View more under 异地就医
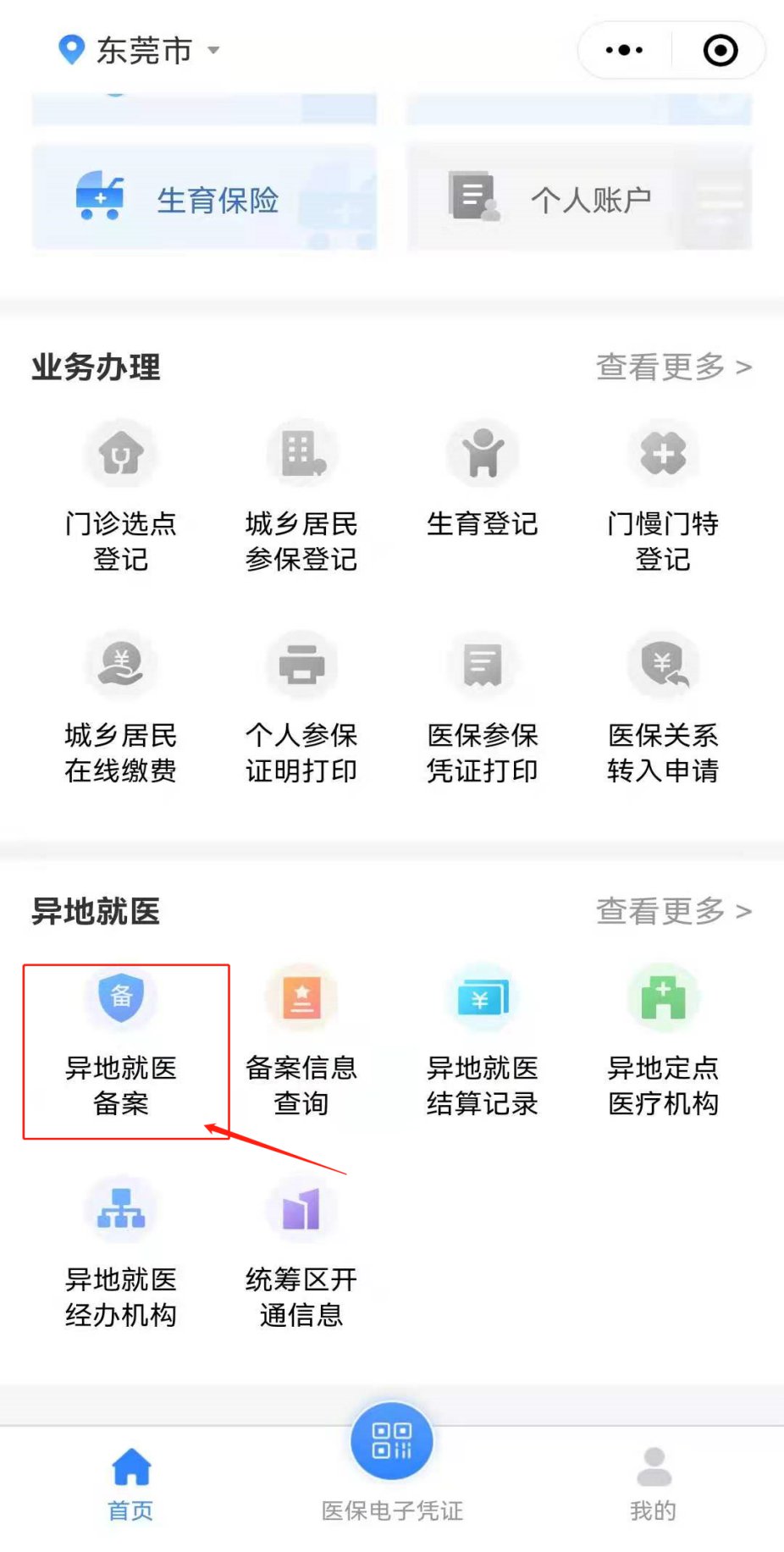 [x=673, y=912]
